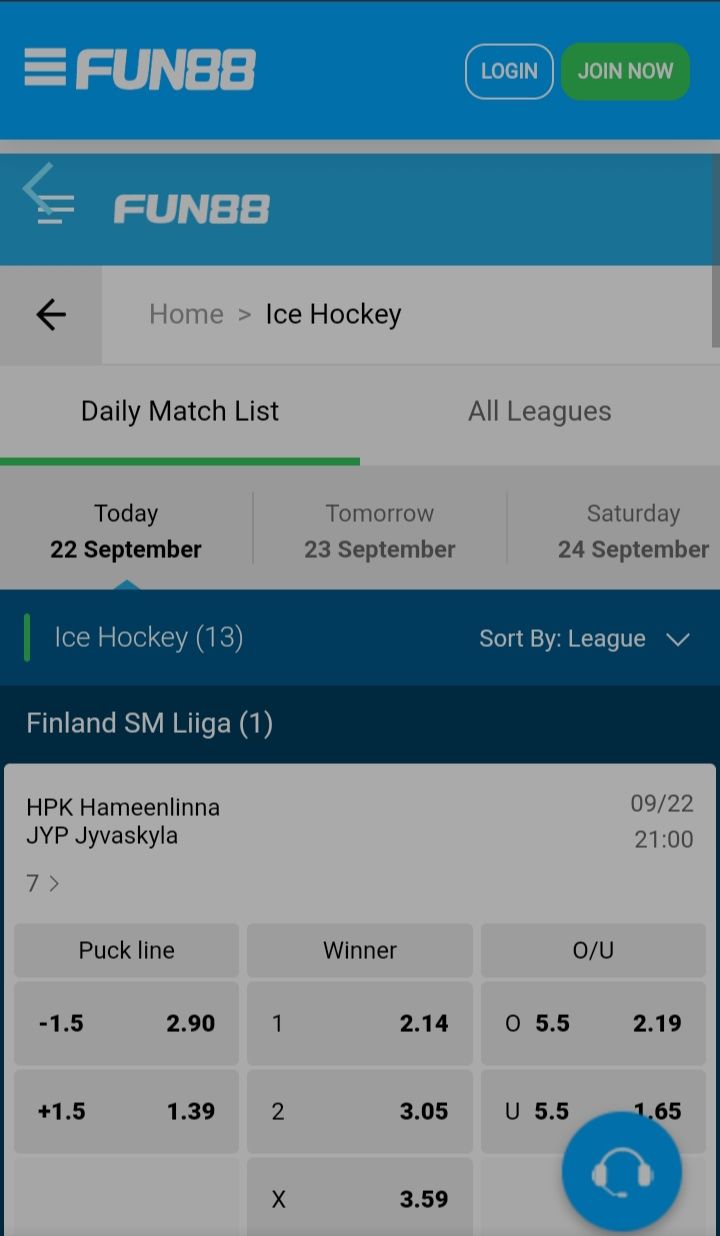720x1236 pixels.
Task: Expand the Sort By: League dropdown
Action: tap(584, 639)
